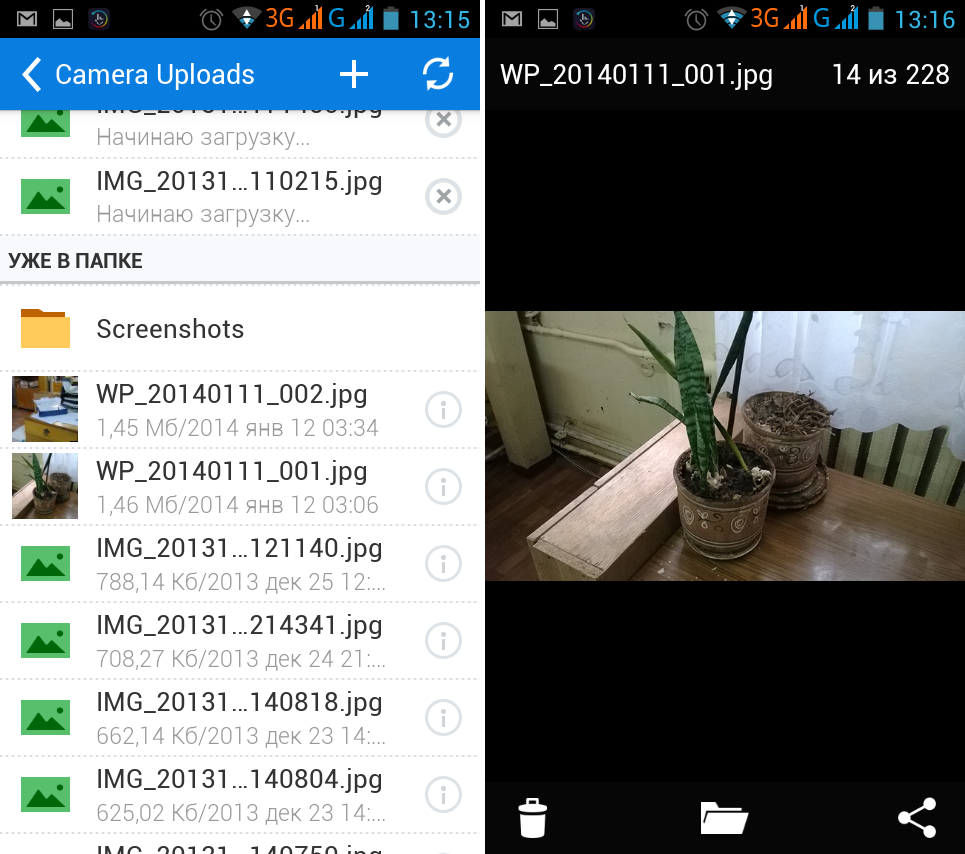This screenshot has width=965, height=854.
Task: Show info for IMG_20131…140804.jpg
Action: [x=443, y=794]
